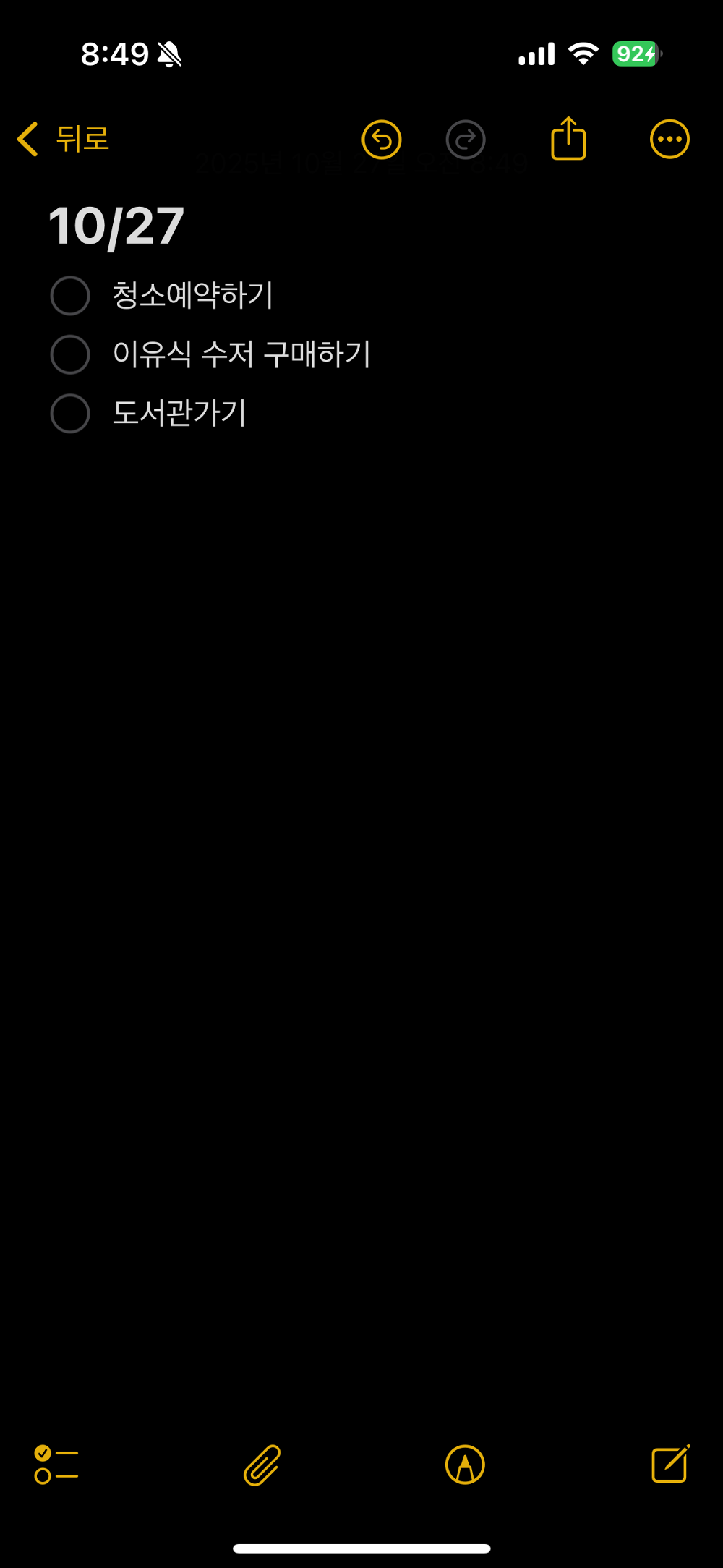Redo the last undone edit
The image size is (723, 1568).
(465, 140)
